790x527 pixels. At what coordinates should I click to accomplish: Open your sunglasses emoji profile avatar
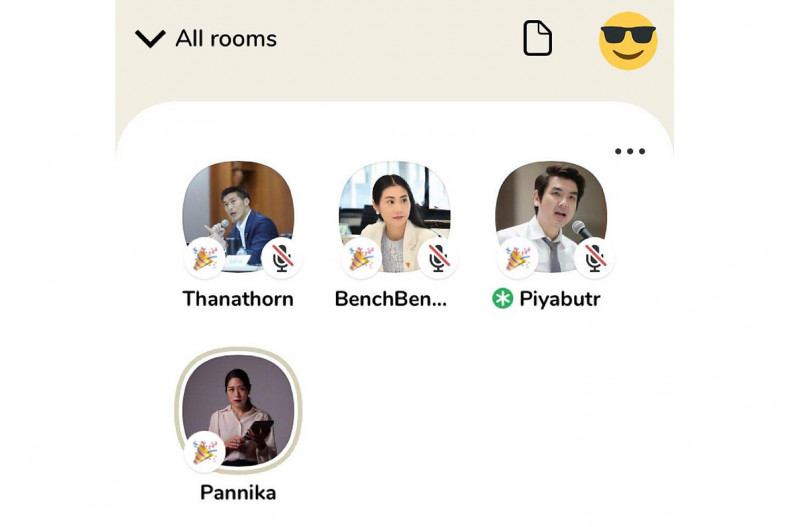point(627,41)
